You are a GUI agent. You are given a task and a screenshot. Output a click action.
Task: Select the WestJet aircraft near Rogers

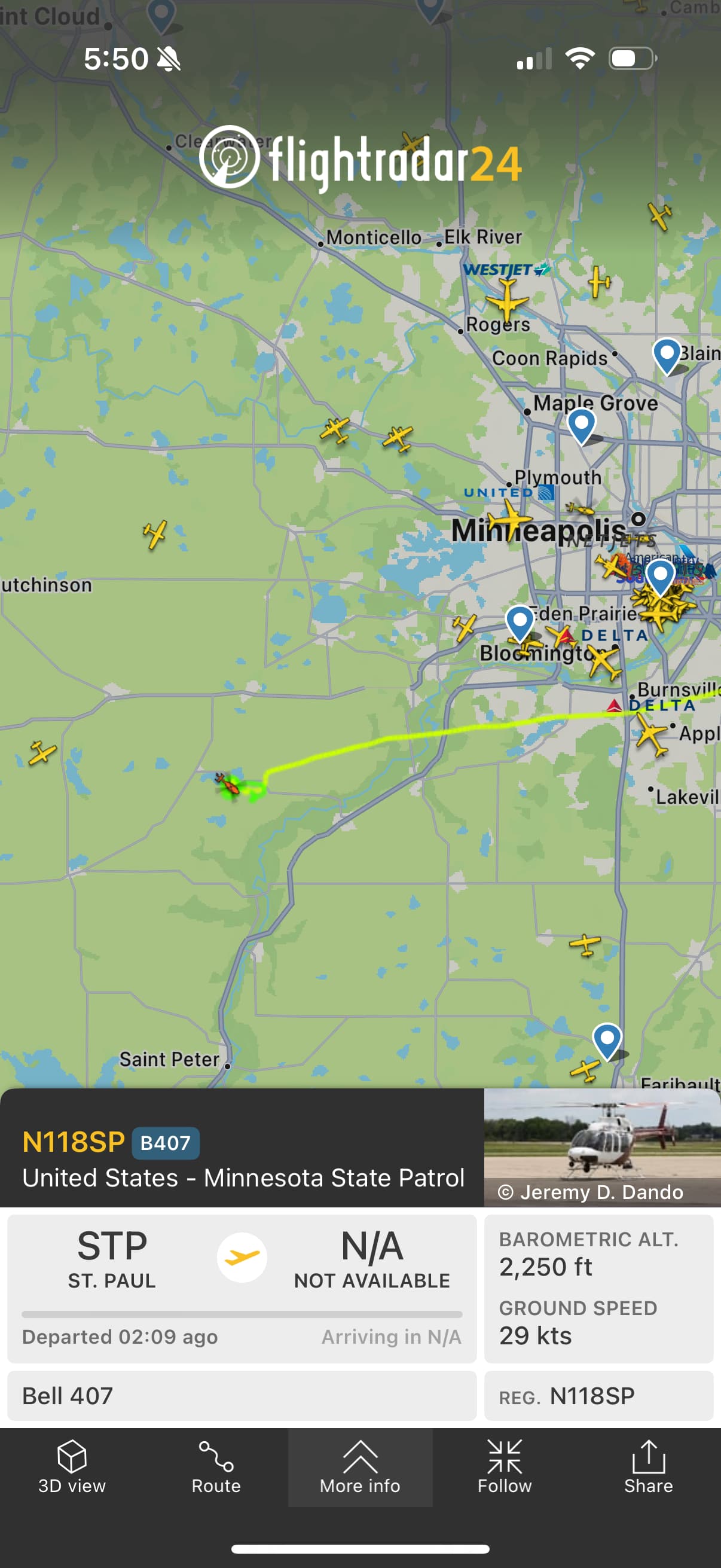(x=507, y=300)
